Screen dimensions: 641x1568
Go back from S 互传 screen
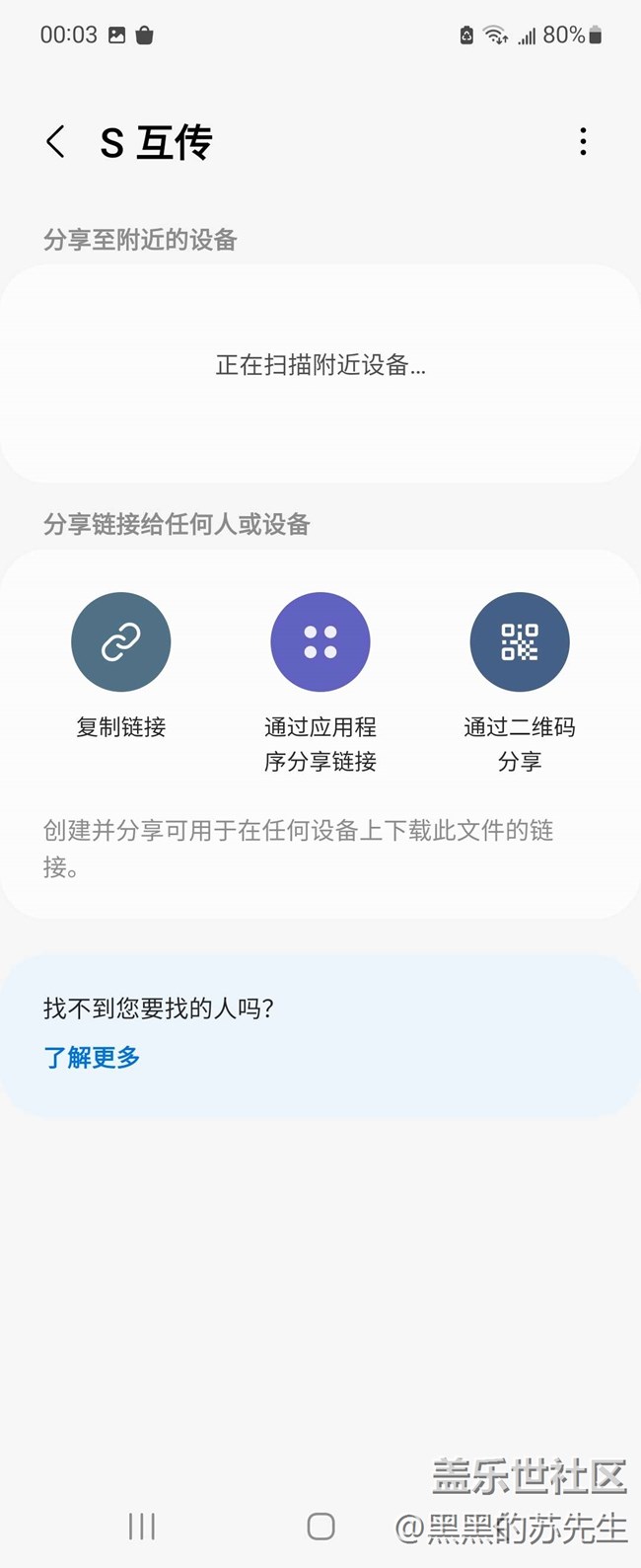click(x=56, y=142)
